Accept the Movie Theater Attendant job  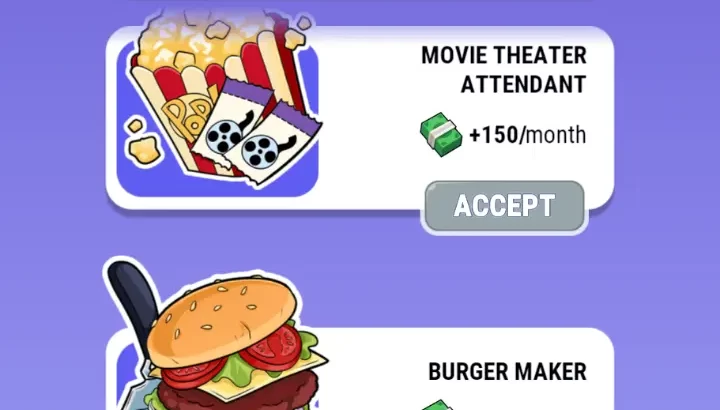click(x=504, y=206)
